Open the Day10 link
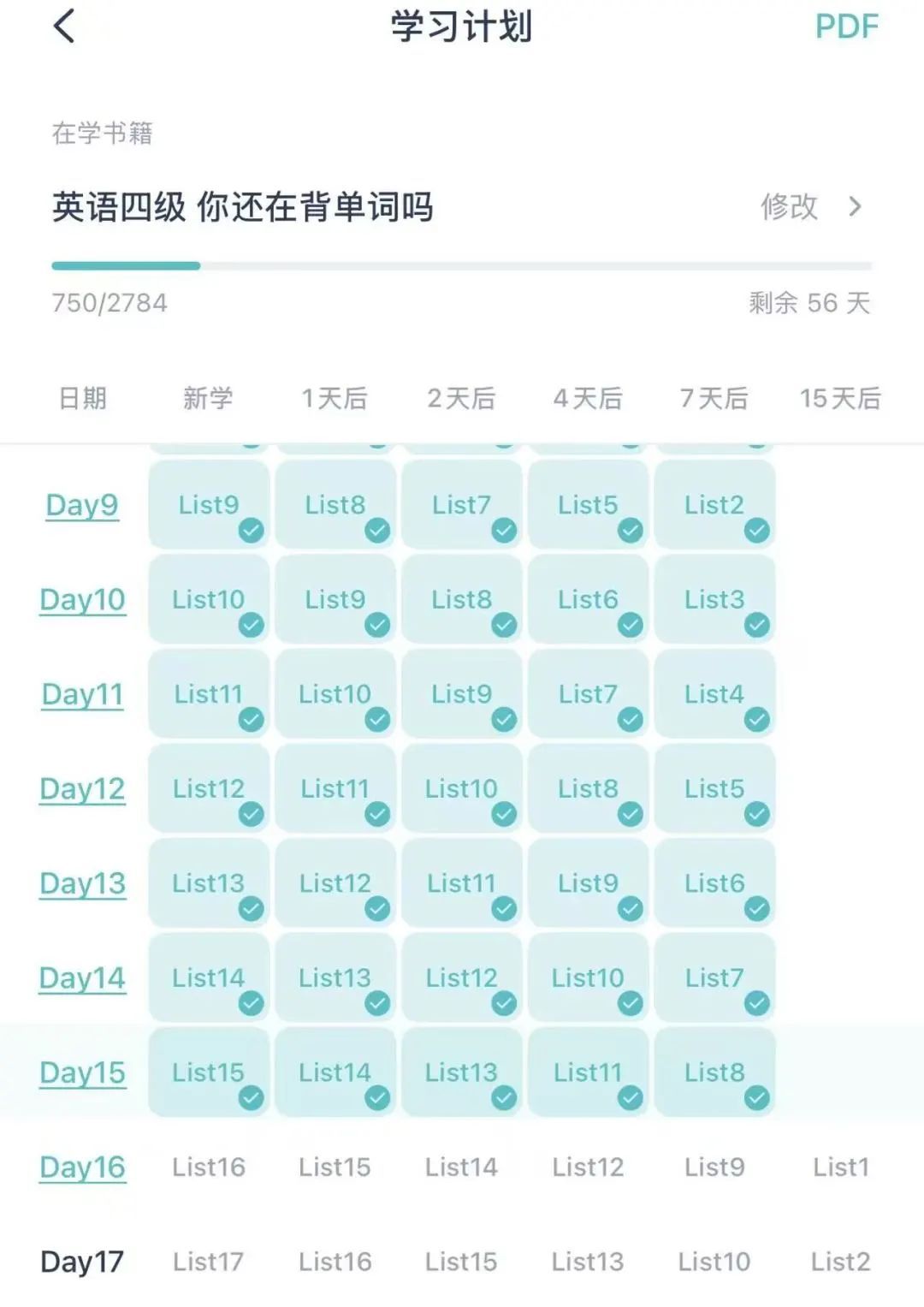This screenshot has height=1307, width=924. pyautogui.click(x=82, y=599)
